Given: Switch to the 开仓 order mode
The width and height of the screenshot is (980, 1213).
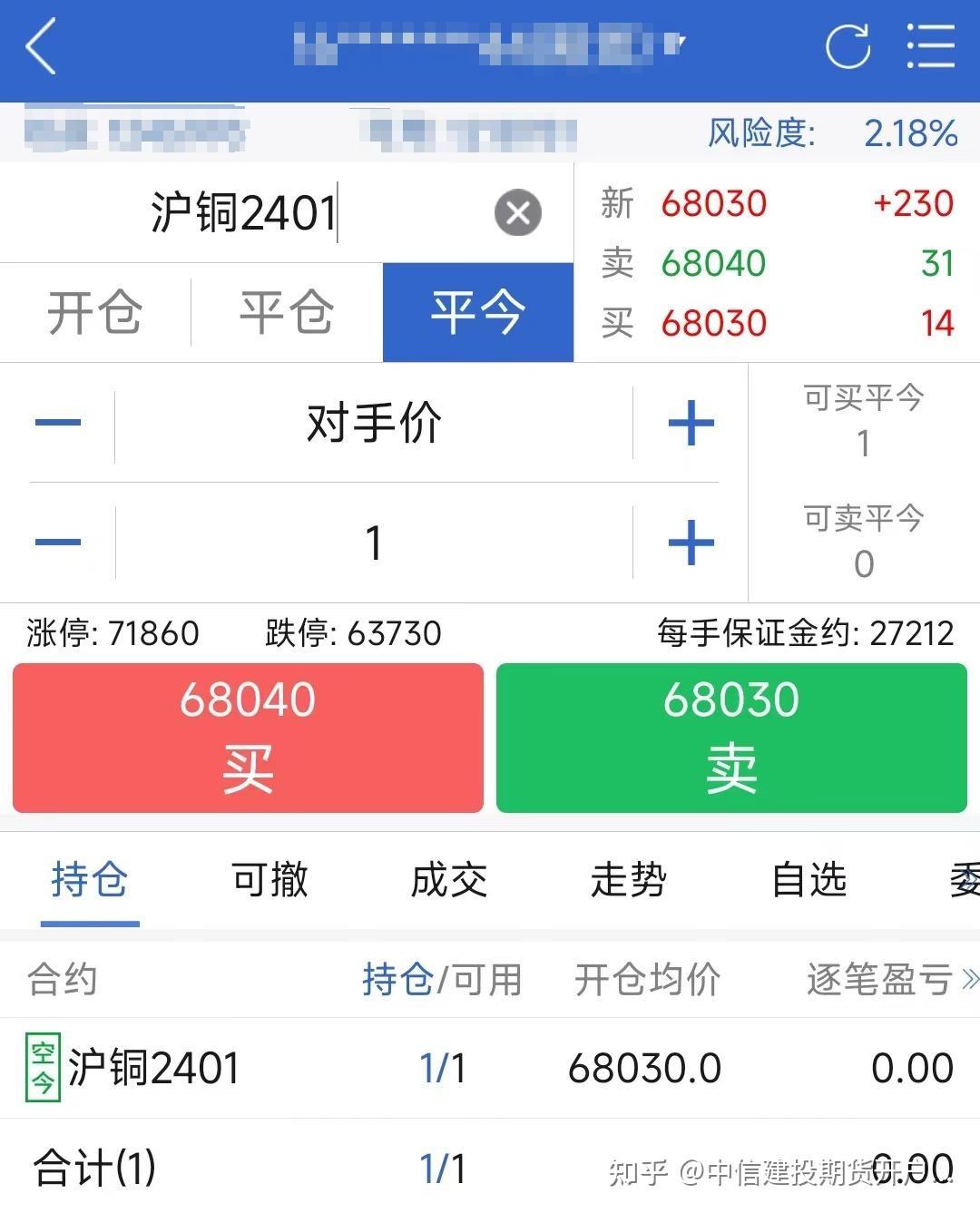Looking at the screenshot, I should click(x=94, y=312).
